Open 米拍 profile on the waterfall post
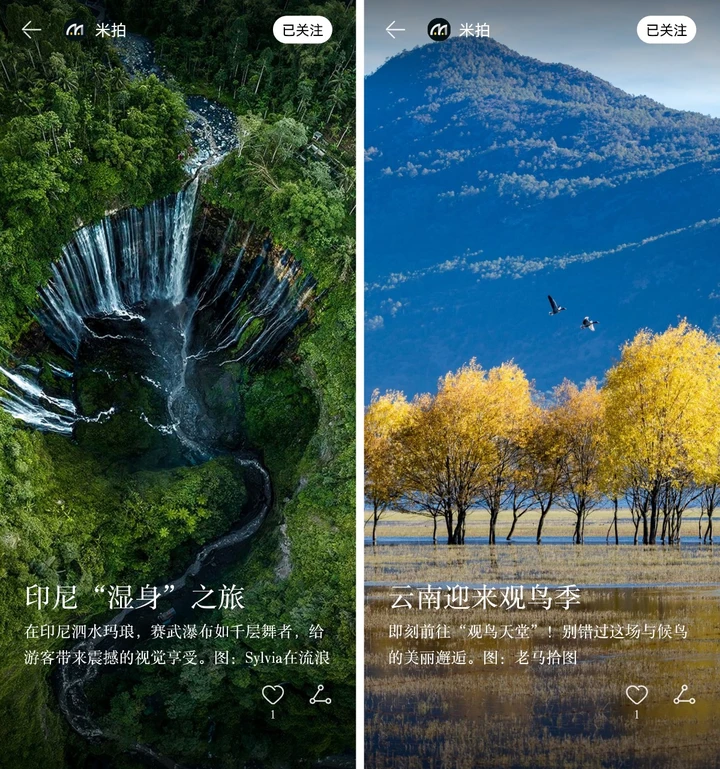720x769 pixels. tap(96, 30)
